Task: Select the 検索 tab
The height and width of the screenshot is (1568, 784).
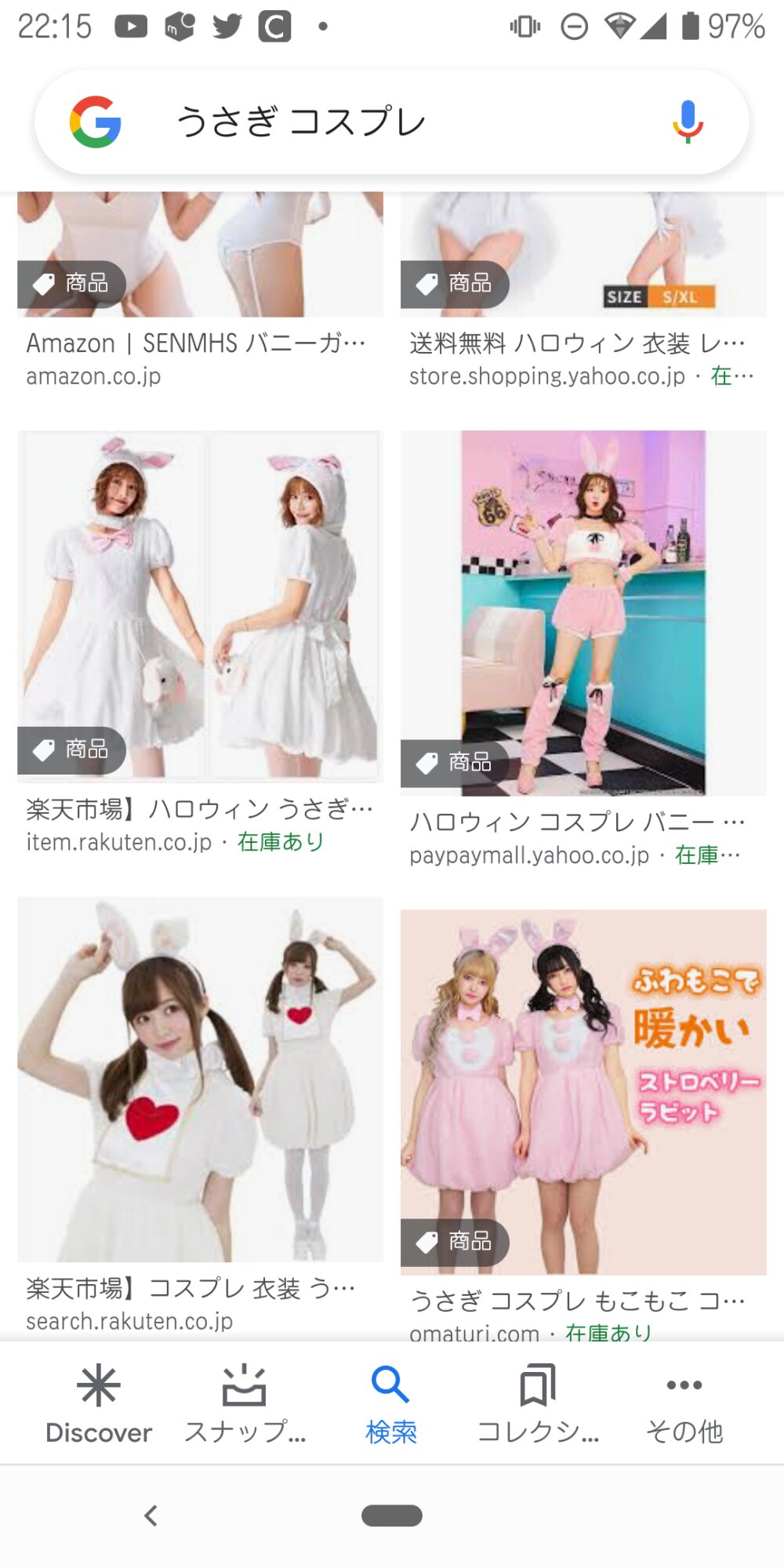Action: [391, 1405]
